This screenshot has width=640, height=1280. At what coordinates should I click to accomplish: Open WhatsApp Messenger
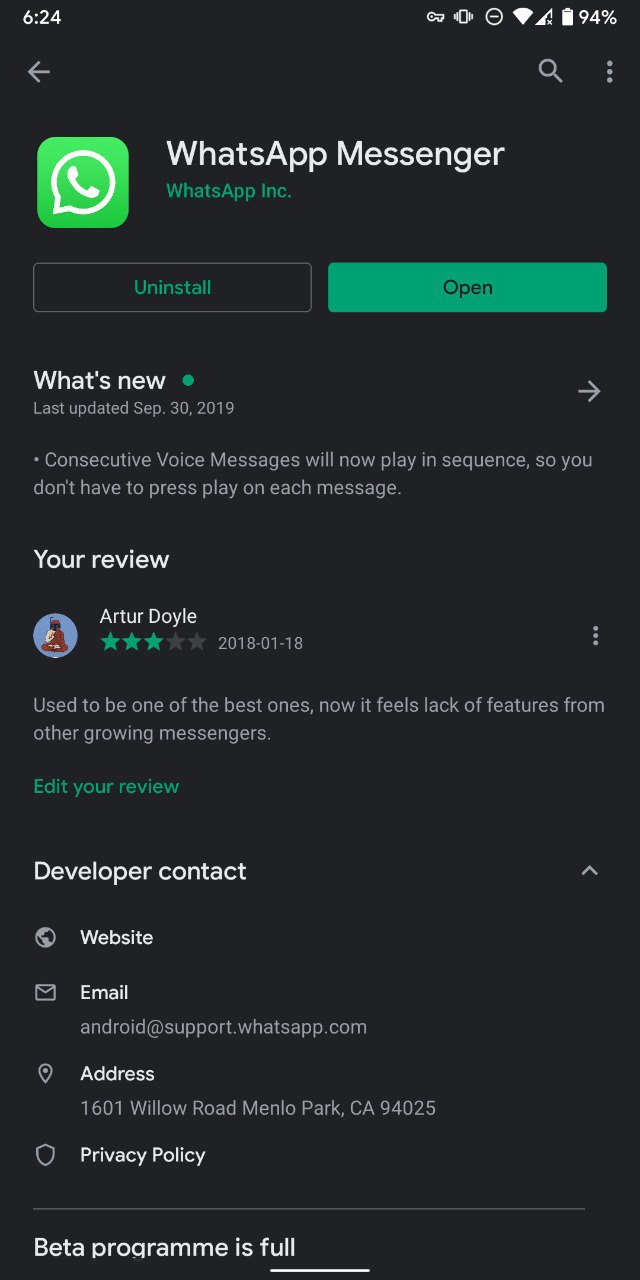(467, 287)
